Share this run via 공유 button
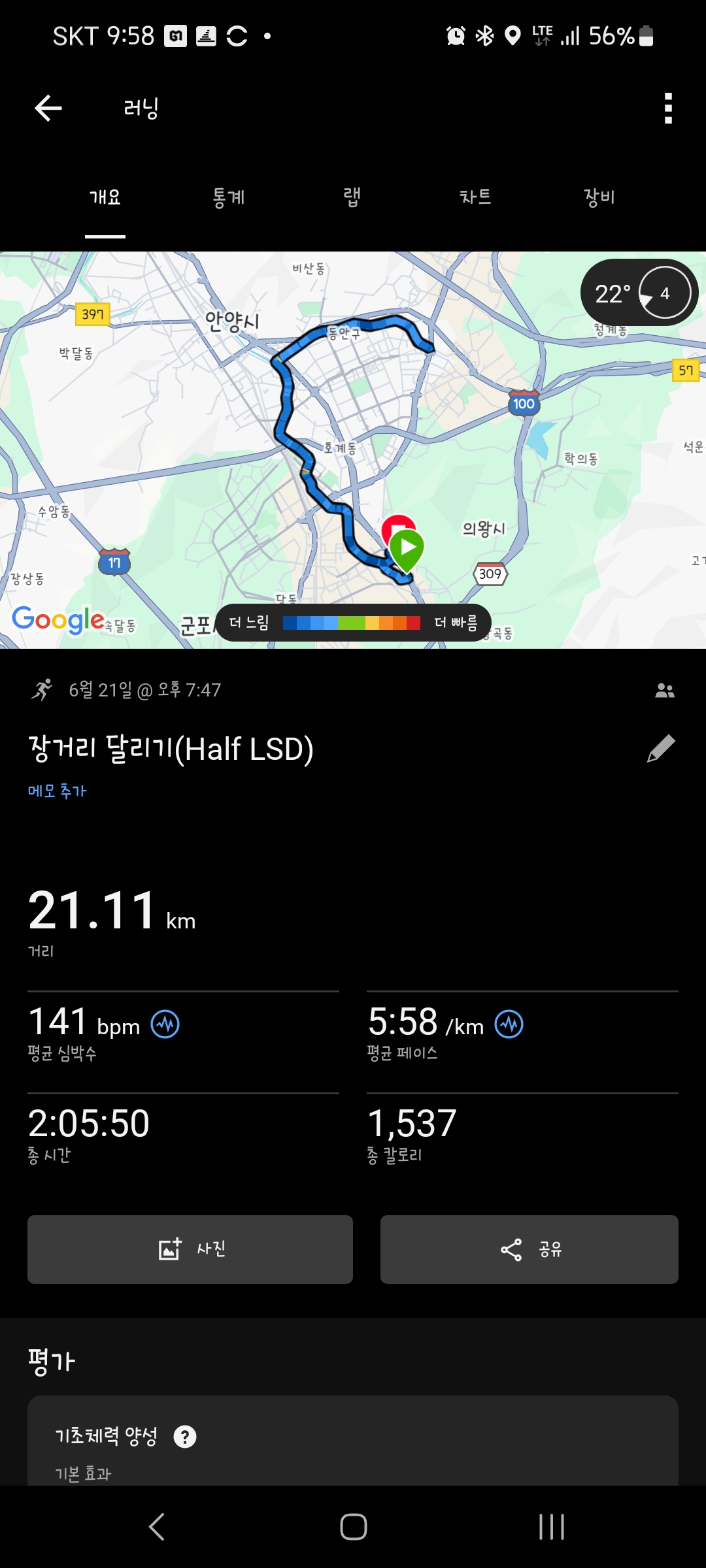 529,1249
